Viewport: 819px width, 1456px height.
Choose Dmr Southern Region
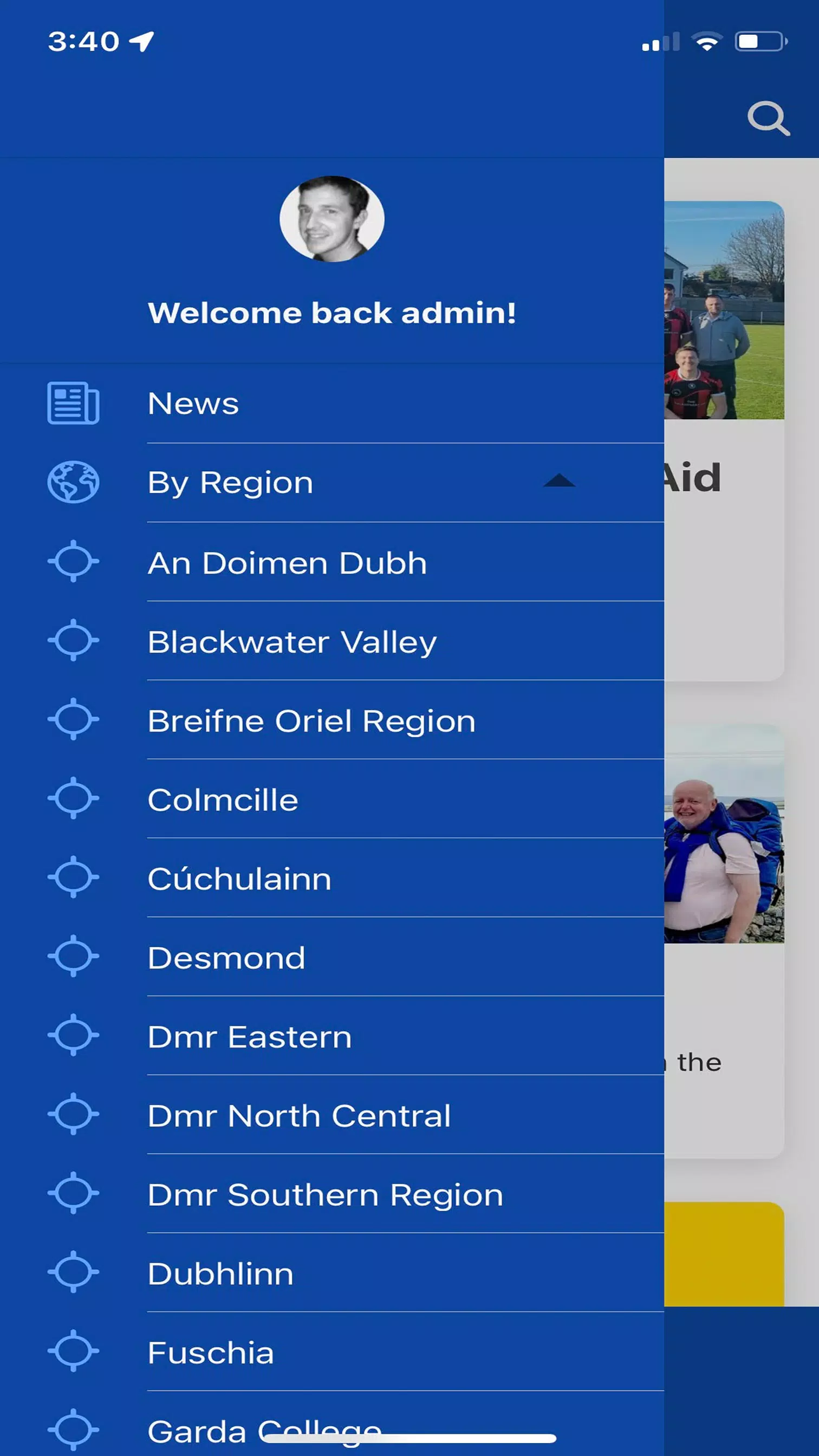[x=332, y=1194]
